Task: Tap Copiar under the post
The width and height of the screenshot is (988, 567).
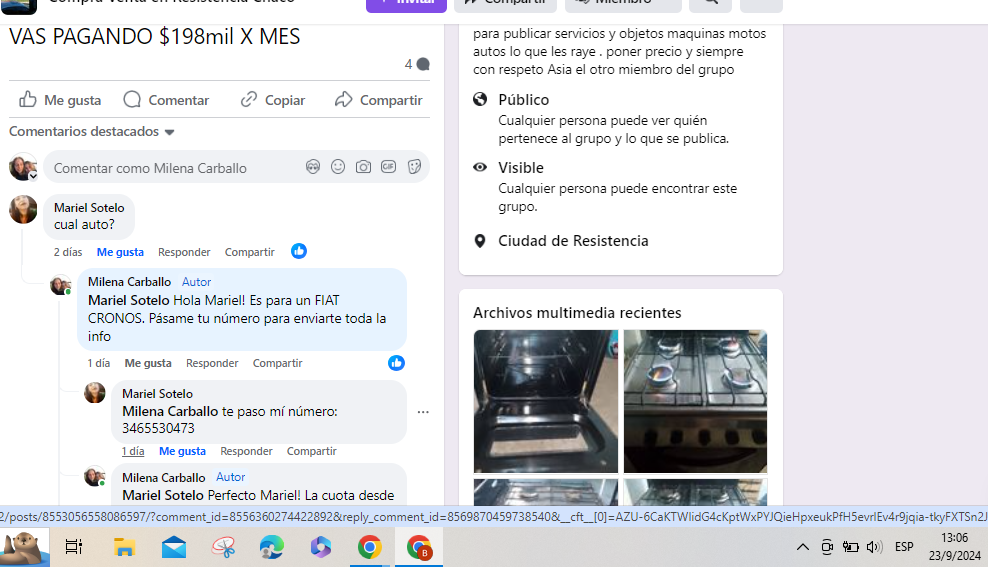Action: (x=273, y=100)
